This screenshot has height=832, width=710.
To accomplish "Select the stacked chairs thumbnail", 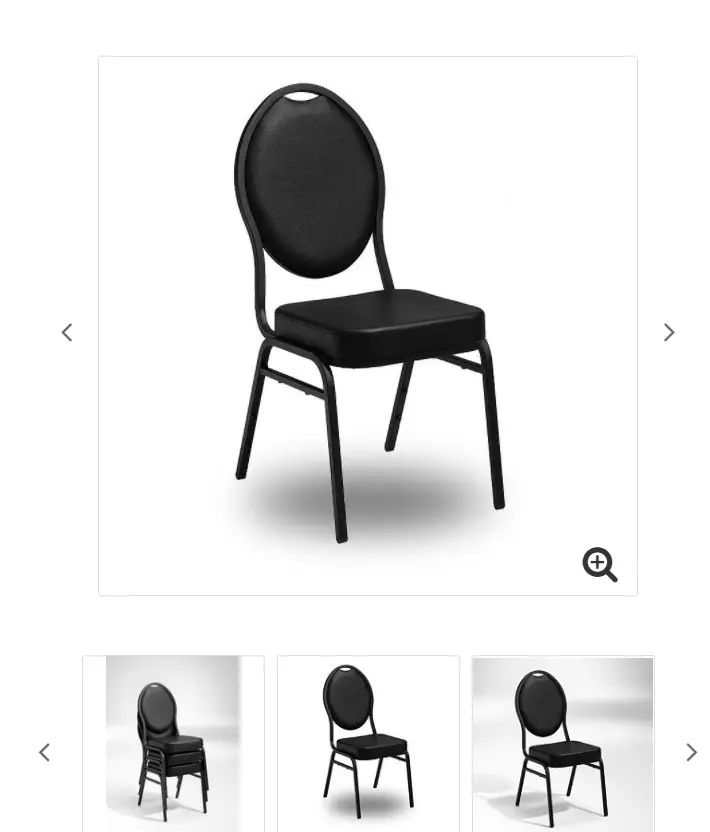I will (x=173, y=744).
